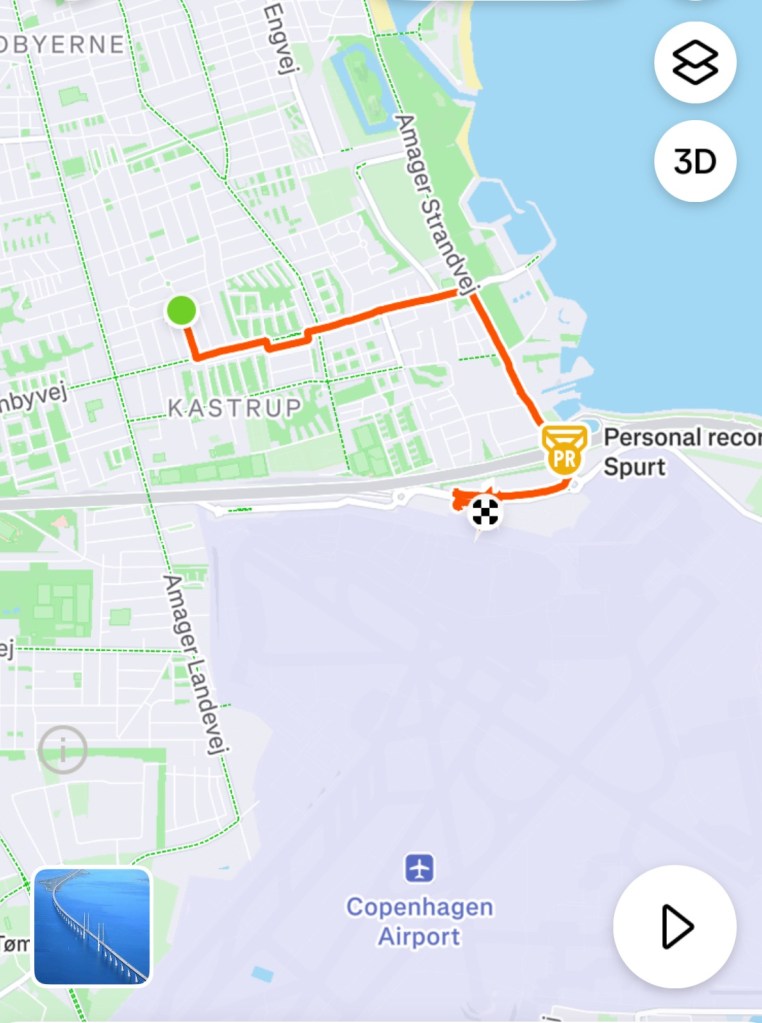Open the map info icon
The image size is (762, 1023).
[x=62, y=749]
